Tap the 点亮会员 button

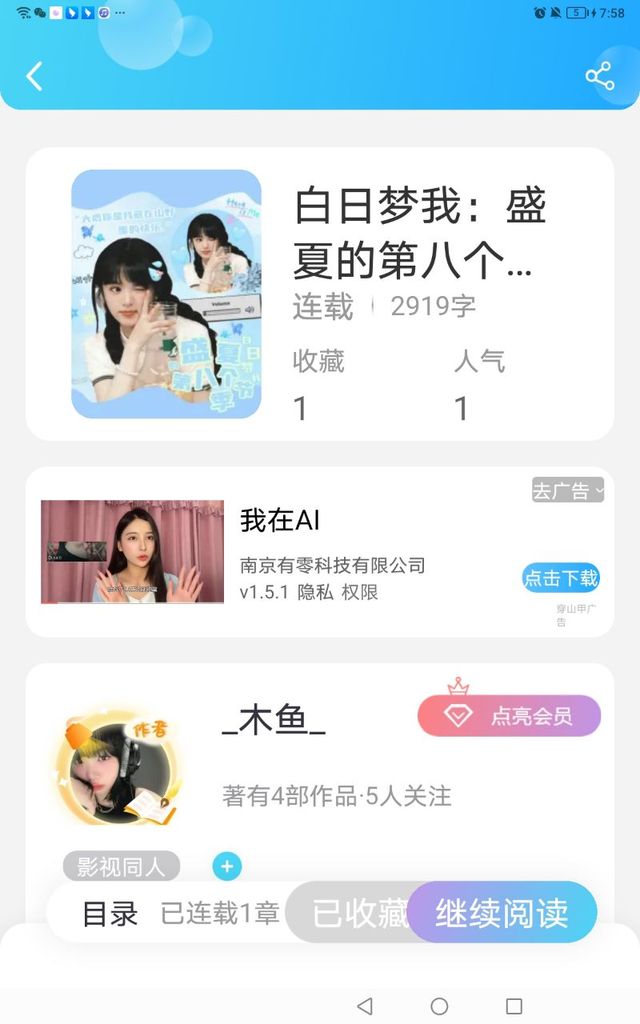(509, 716)
